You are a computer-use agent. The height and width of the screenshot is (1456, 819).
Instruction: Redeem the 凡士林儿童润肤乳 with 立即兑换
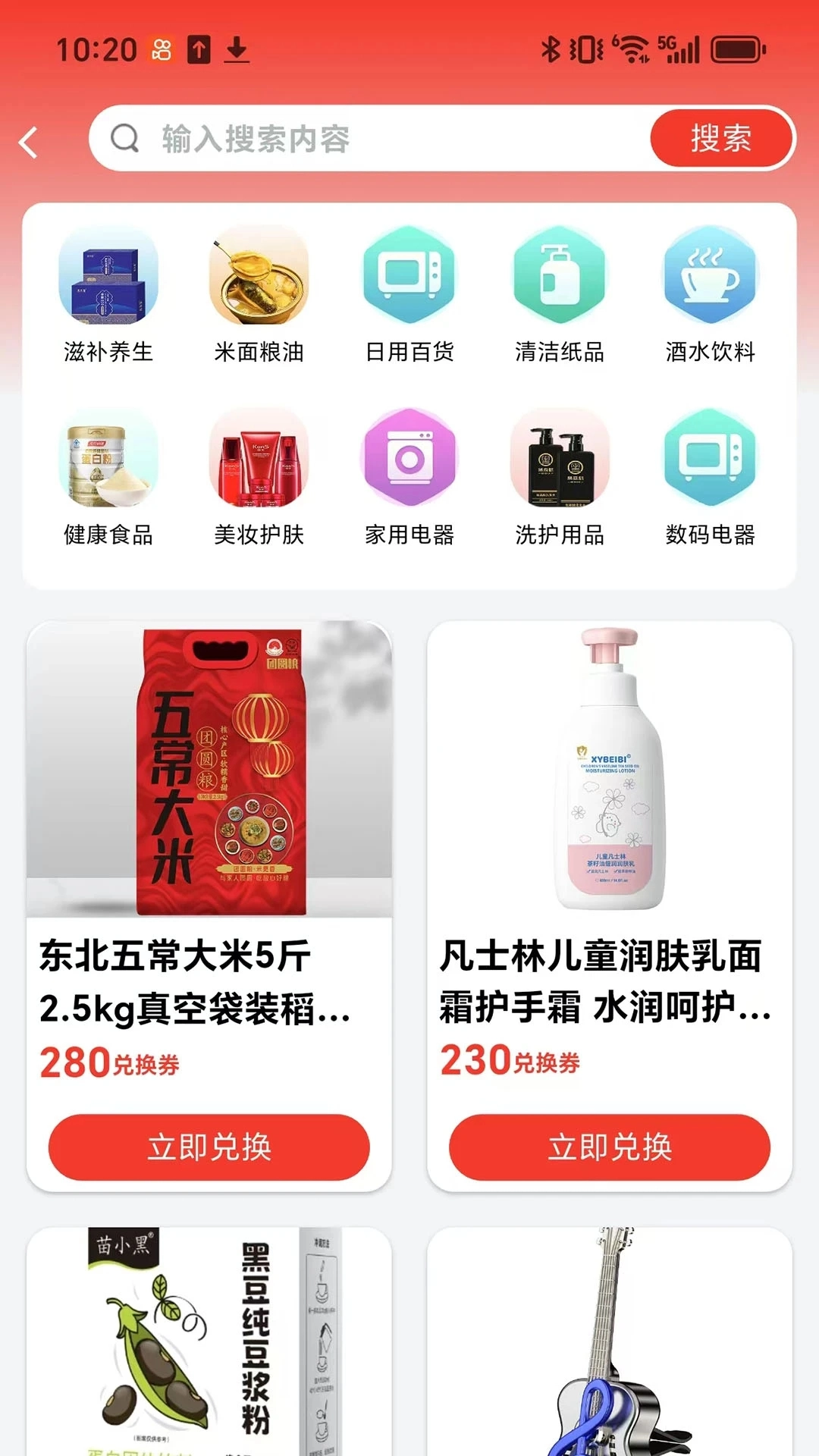[x=610, y=1147]
